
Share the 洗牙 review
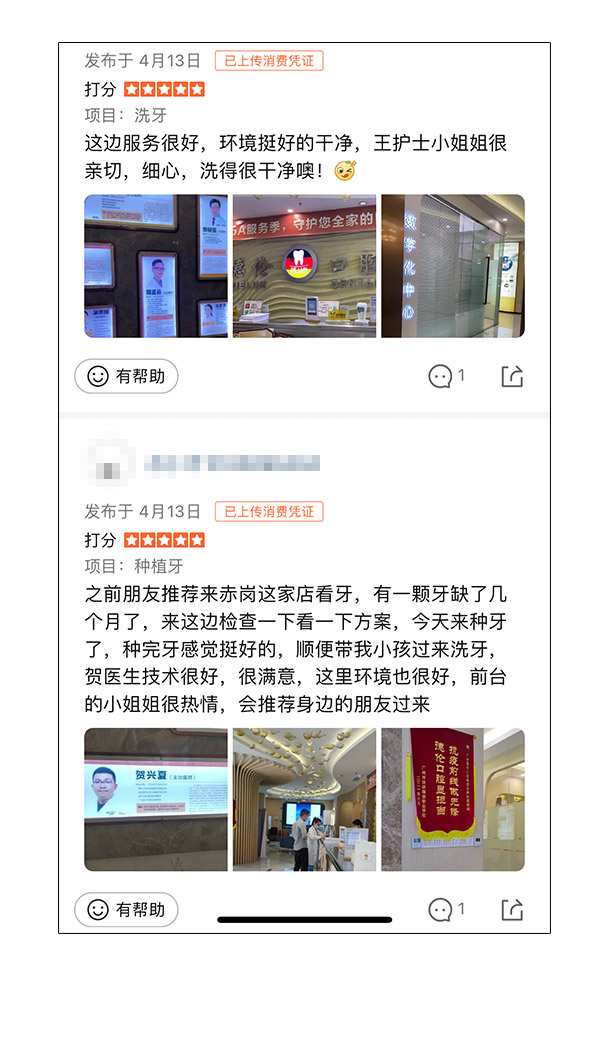(x=511, y=376)
